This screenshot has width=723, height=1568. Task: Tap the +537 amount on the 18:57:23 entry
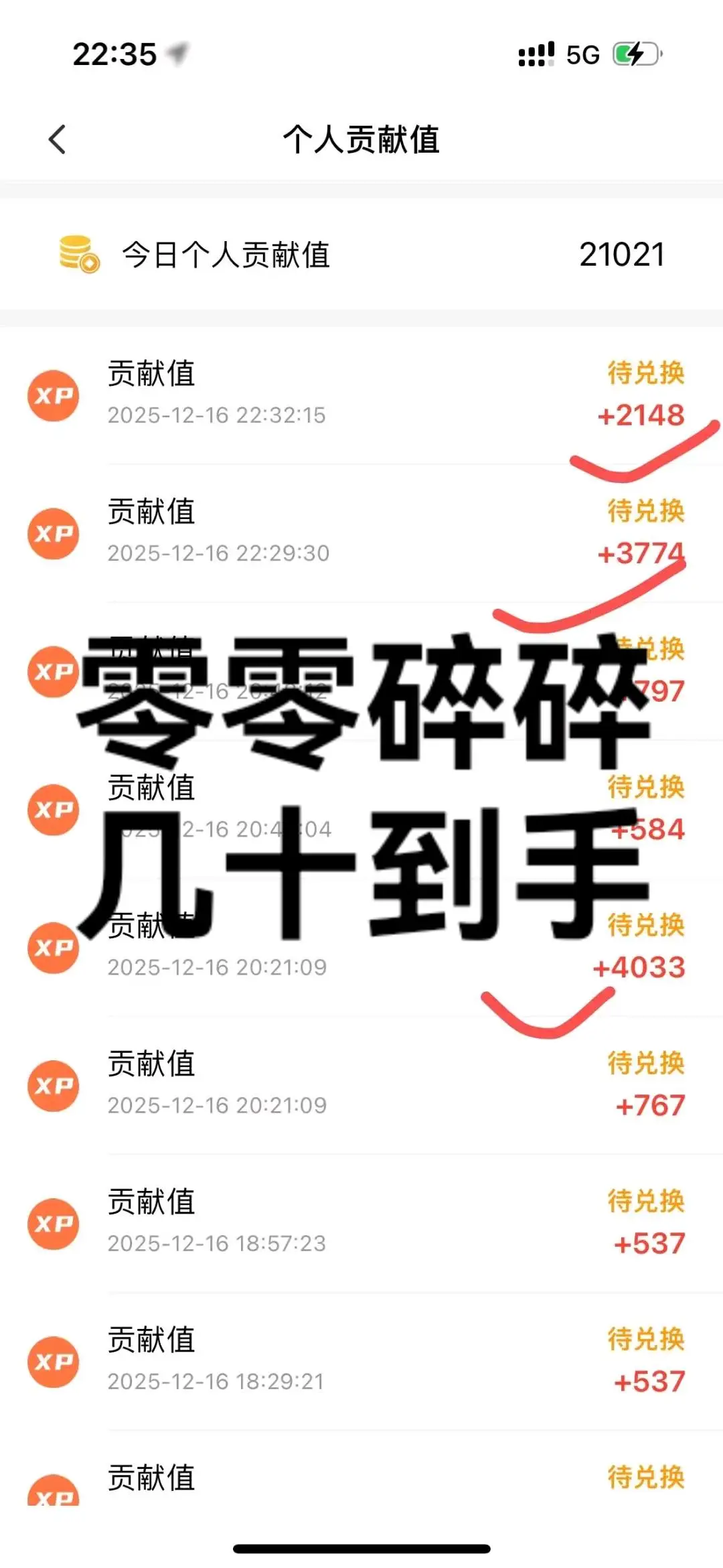(647, 1244)
